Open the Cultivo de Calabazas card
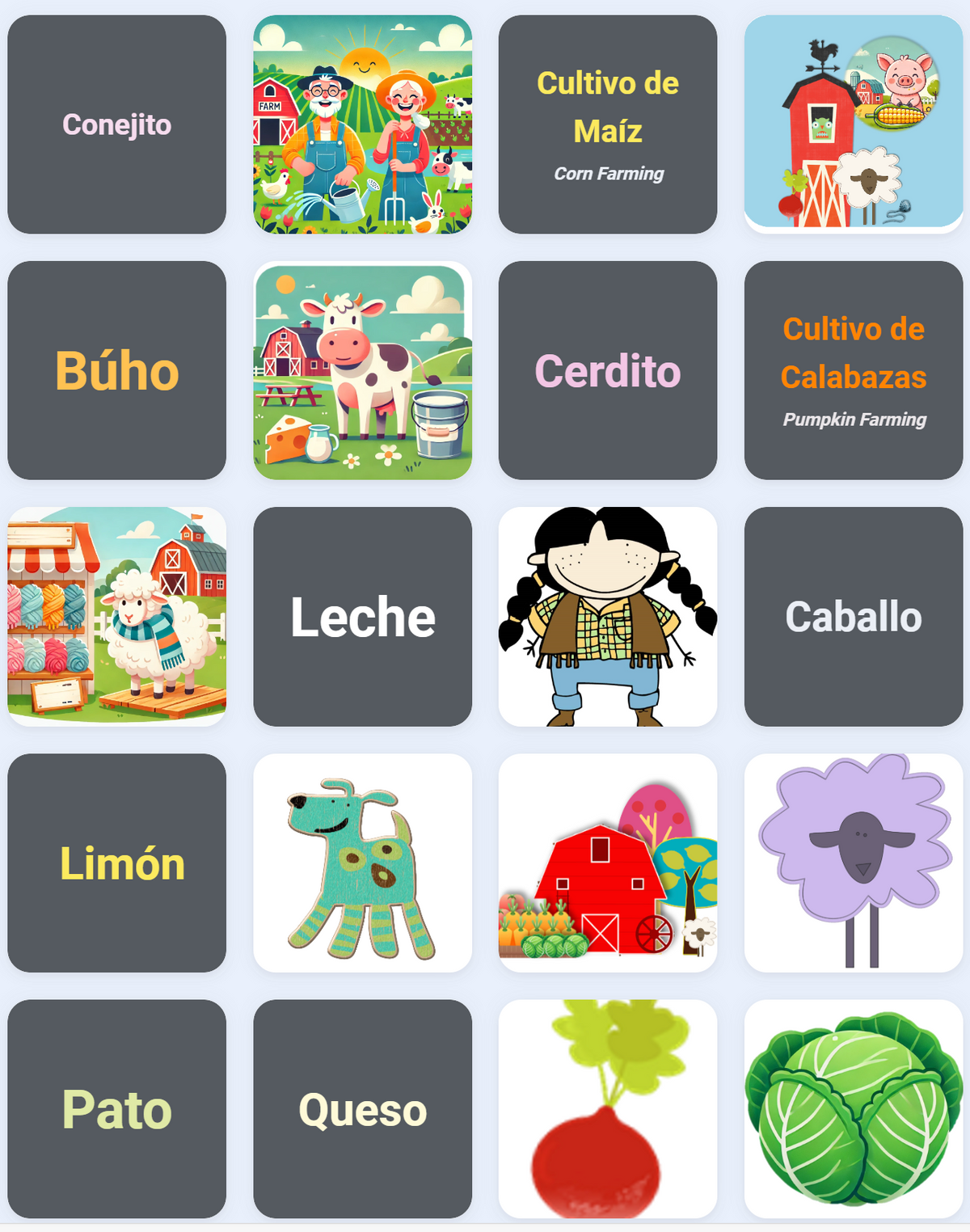Screen dimensions: 970x1232 853,370
